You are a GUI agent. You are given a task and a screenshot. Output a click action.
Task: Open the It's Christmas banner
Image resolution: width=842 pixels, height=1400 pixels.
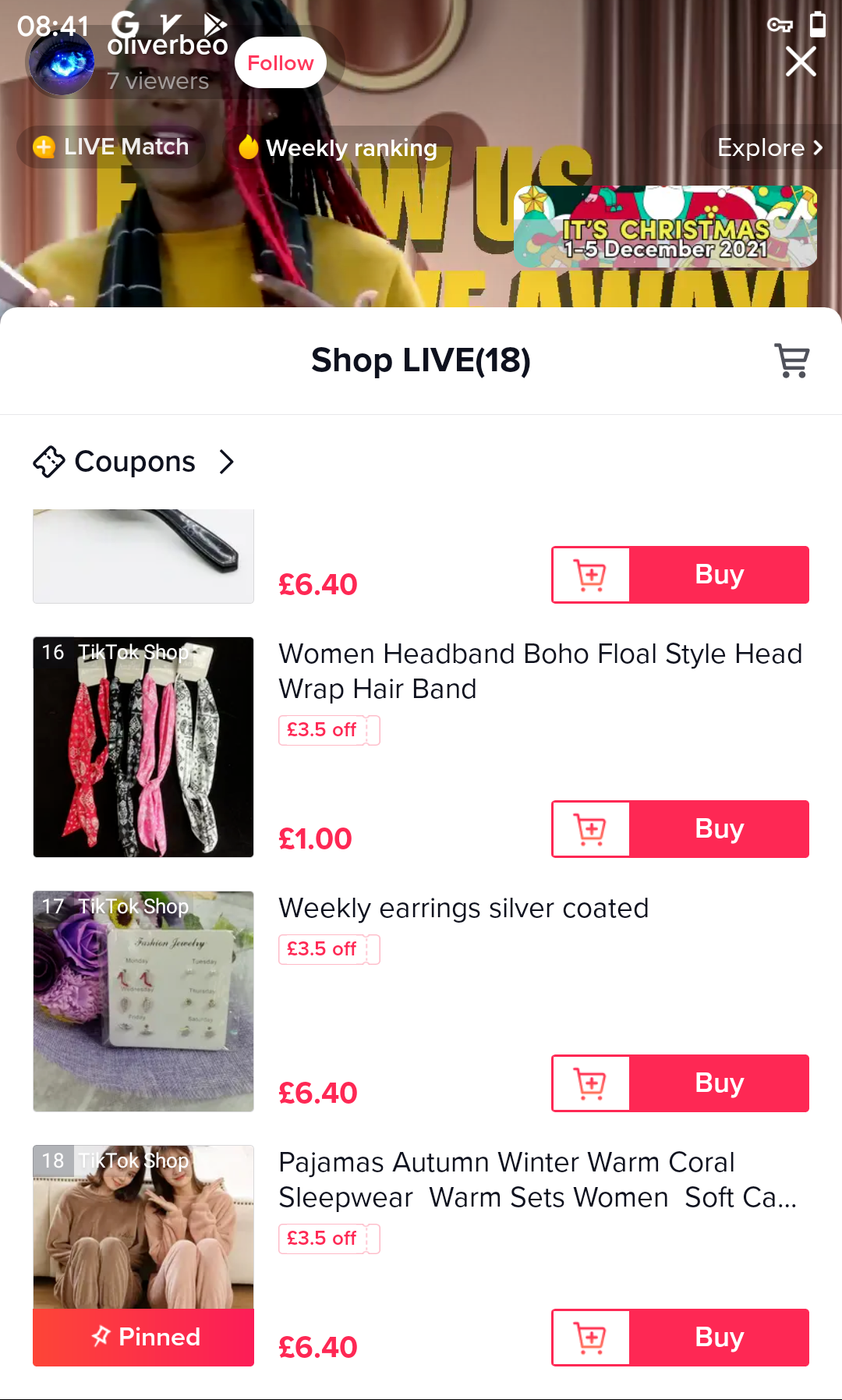(x=665, y=228)
